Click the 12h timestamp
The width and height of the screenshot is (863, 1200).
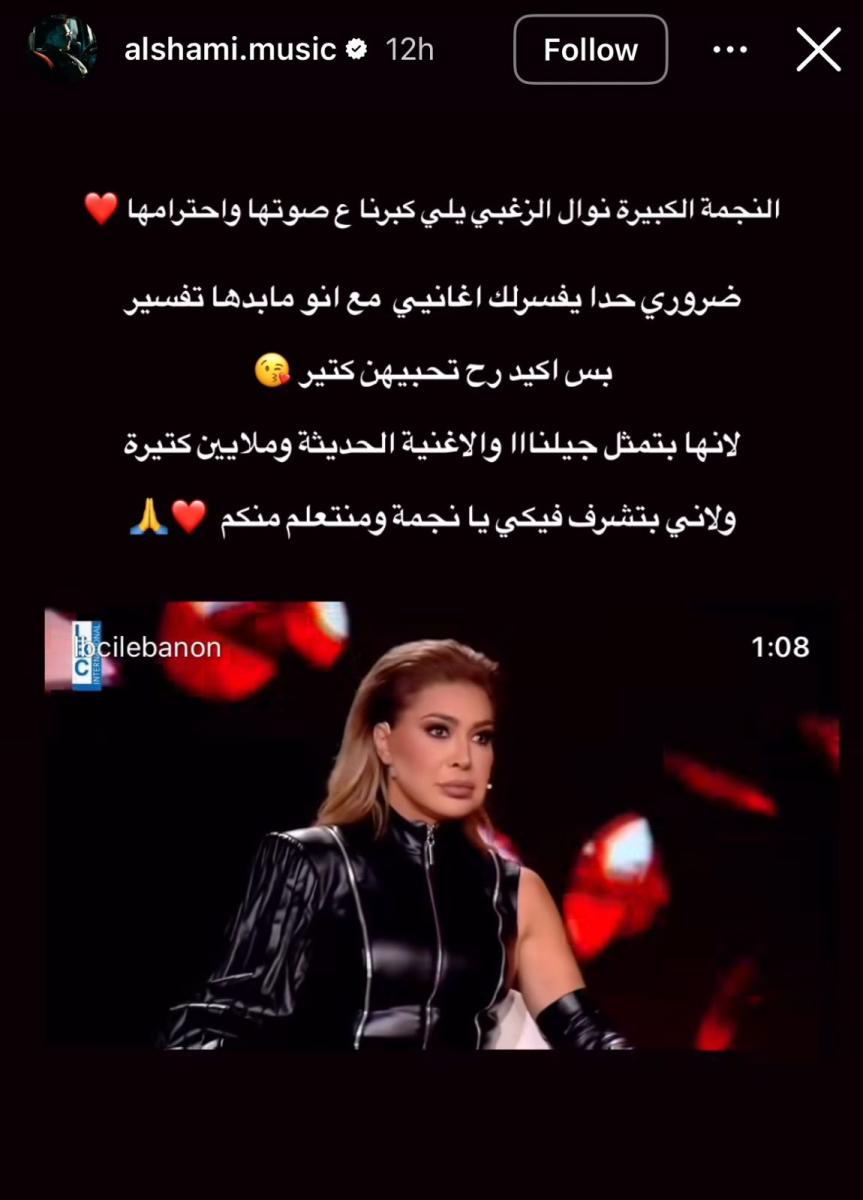410,48
